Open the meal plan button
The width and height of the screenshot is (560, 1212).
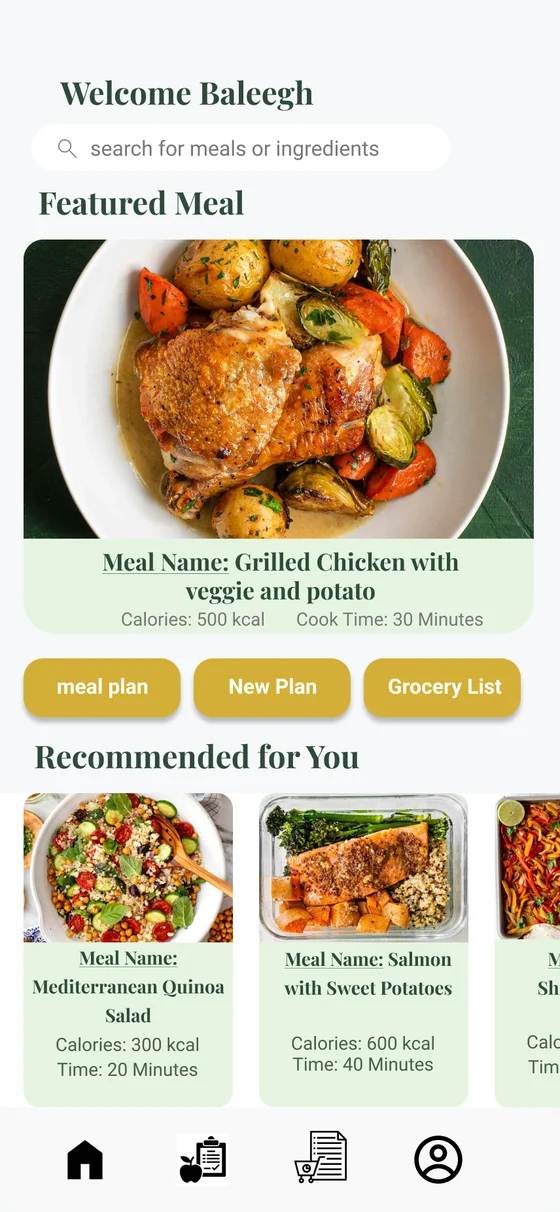coord(102,687)
